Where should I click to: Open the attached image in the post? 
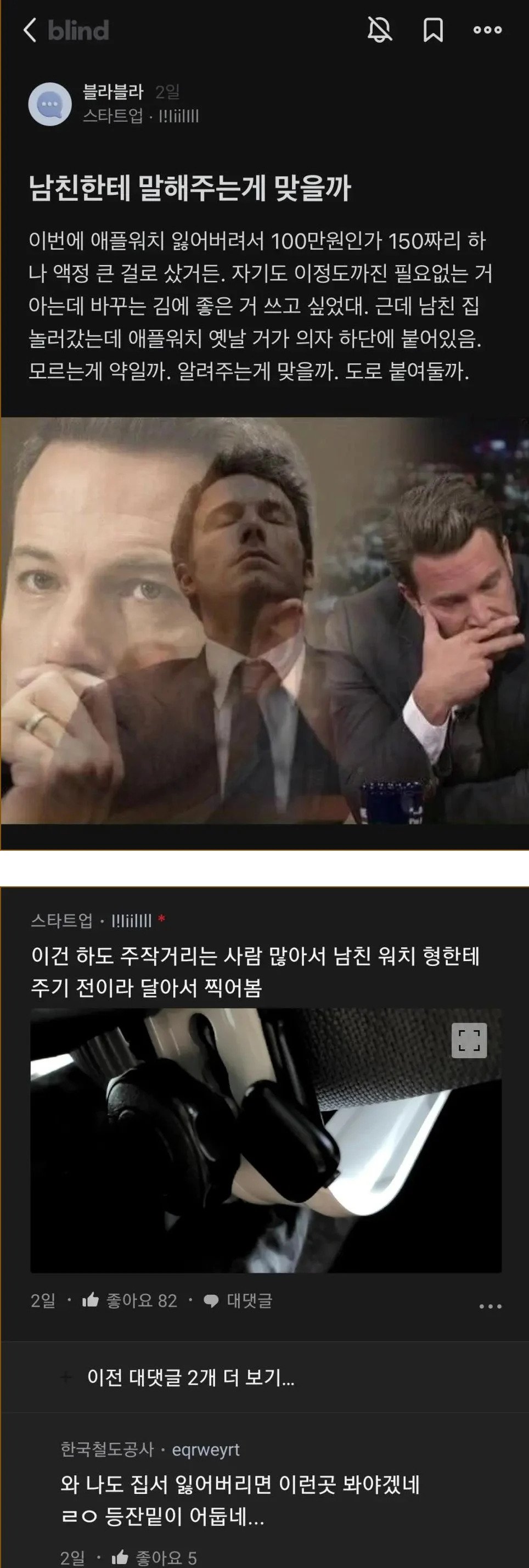[x=264, y=620]
